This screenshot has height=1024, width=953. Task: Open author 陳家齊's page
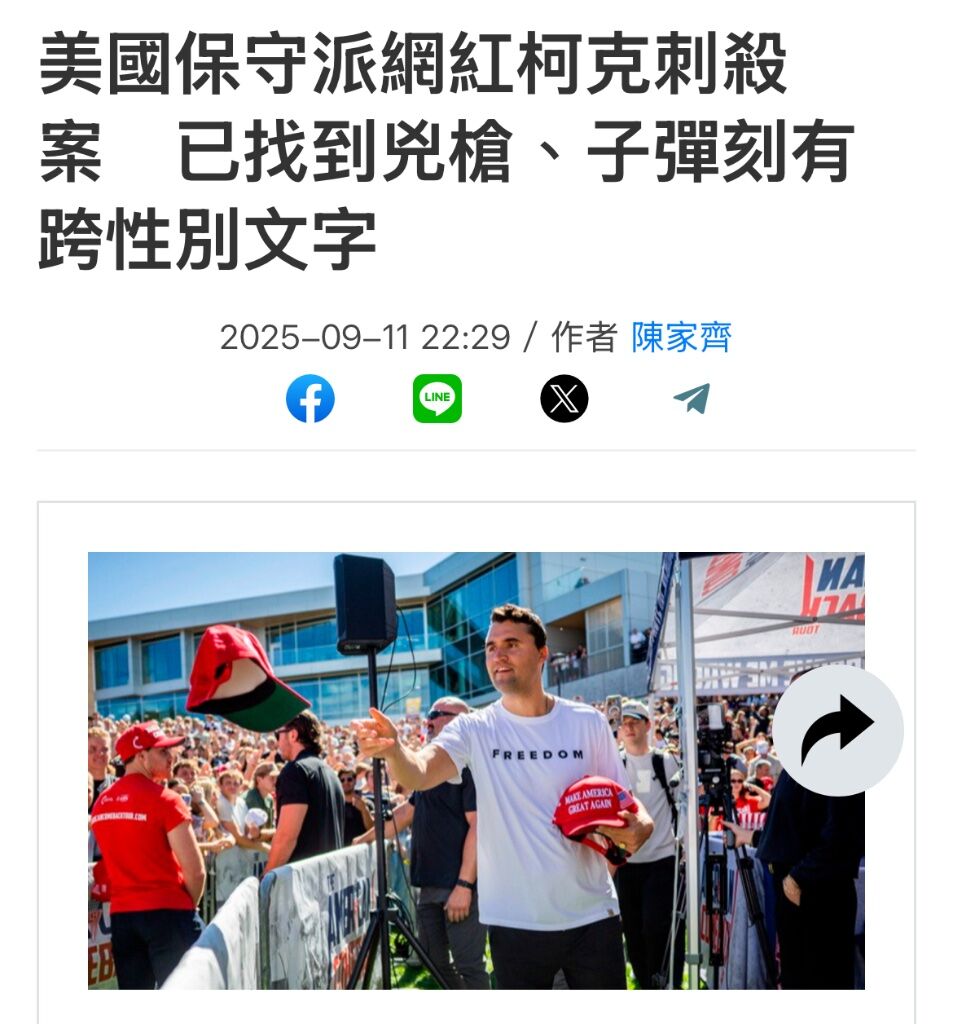click(681, 337)
